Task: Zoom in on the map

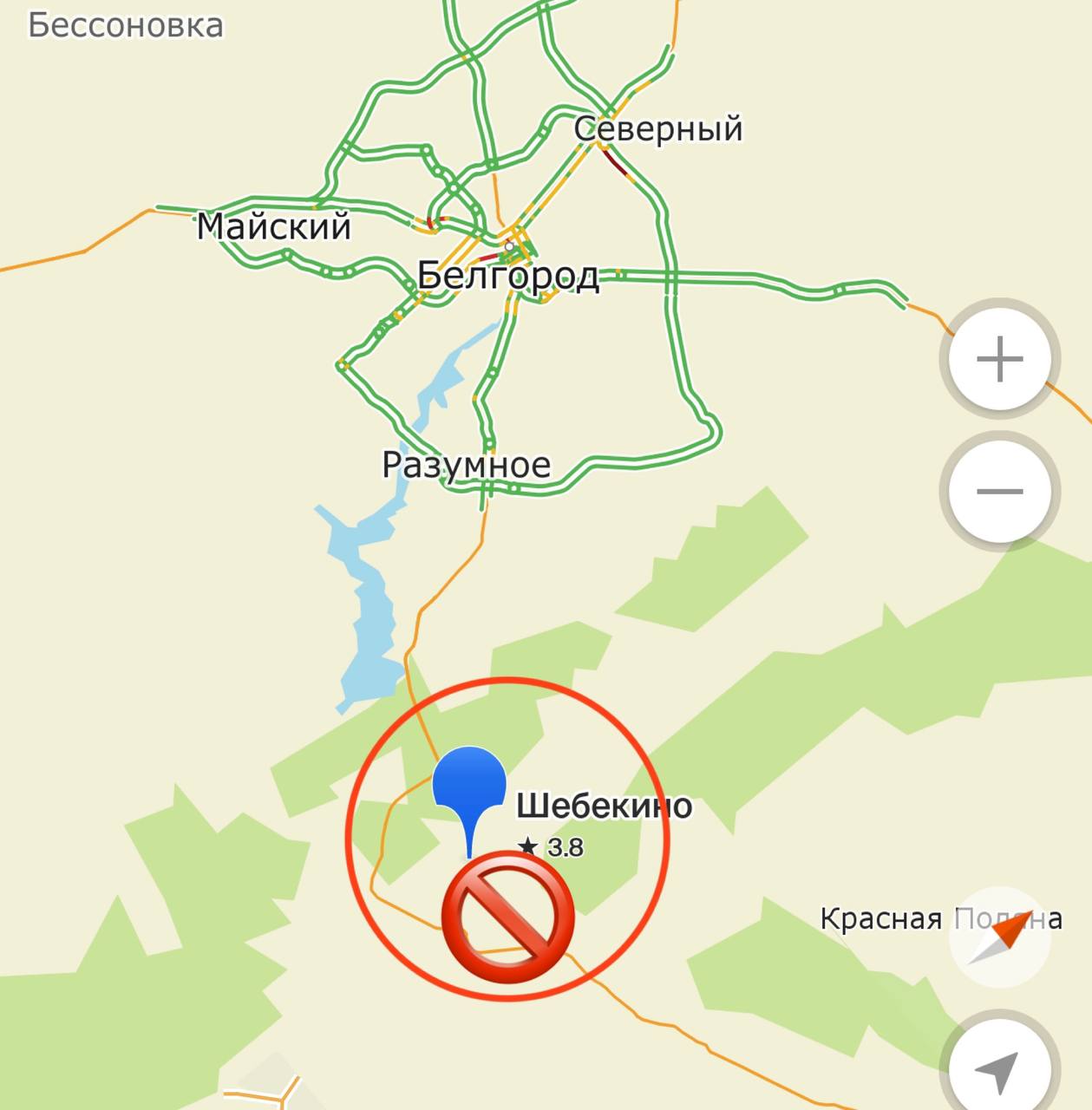Action: (999, 359)
